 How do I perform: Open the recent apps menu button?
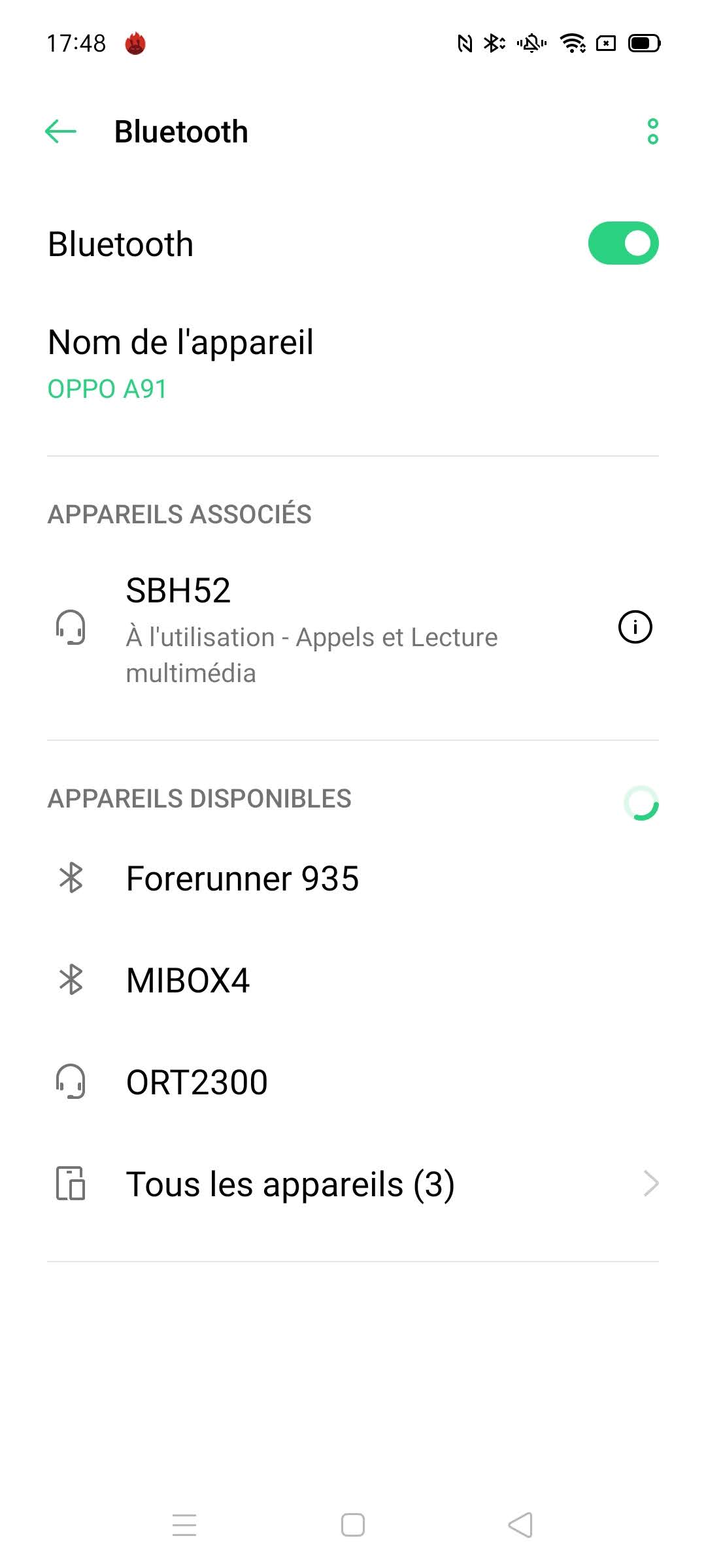pyautogui.click(x=184, y=1525)
